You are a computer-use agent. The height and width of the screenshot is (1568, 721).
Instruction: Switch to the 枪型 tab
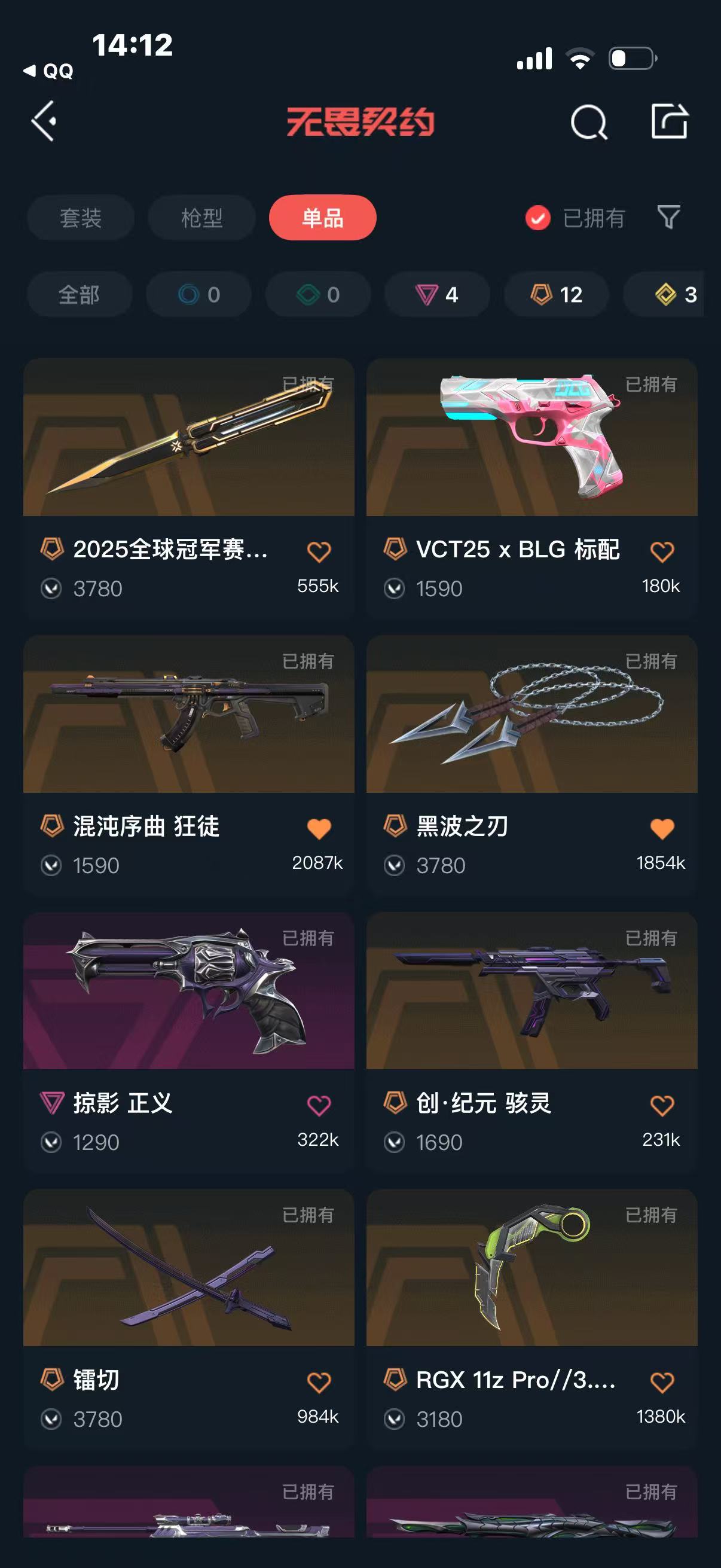click(x=201, y=218)
